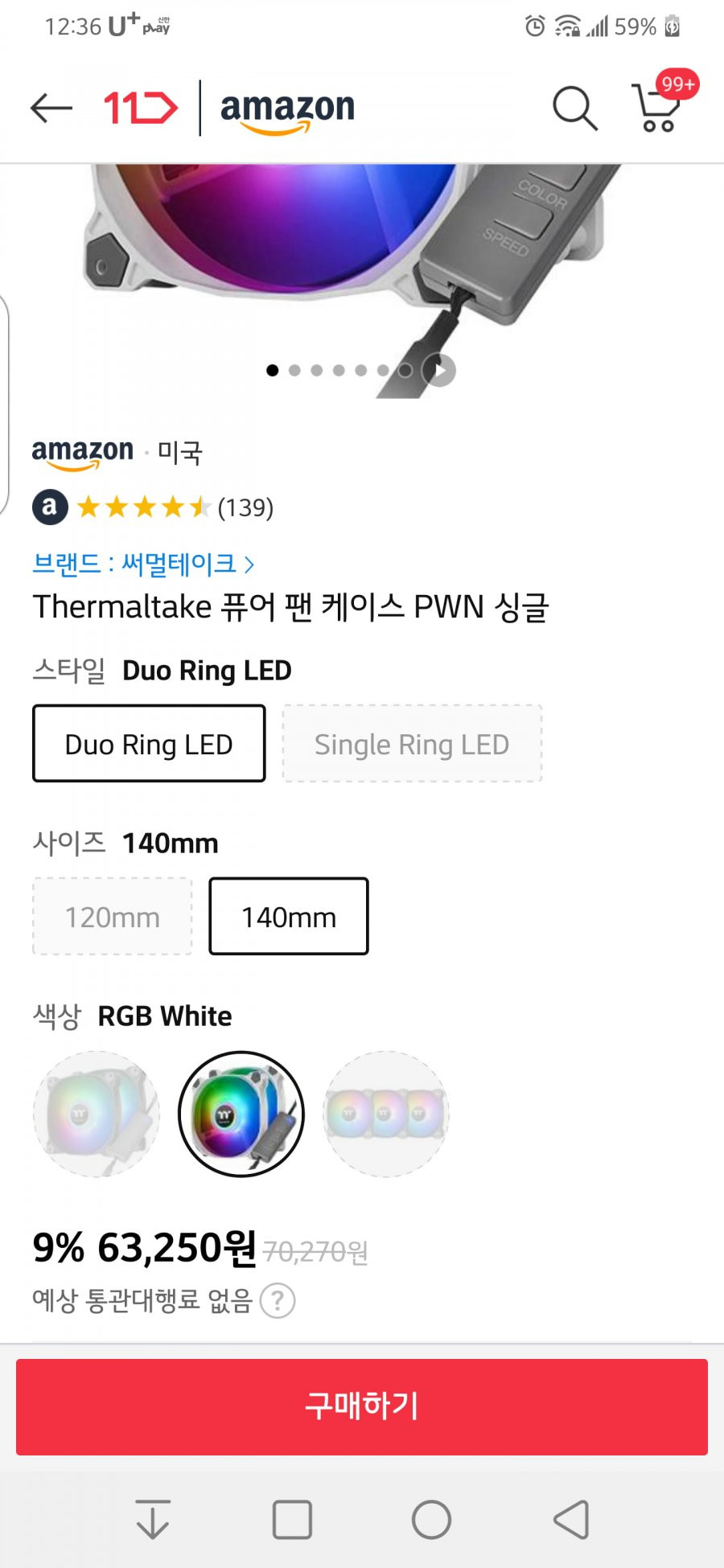724x1568 pixels.
Task: Open the search magnifier
Action: tap(574, 108)
